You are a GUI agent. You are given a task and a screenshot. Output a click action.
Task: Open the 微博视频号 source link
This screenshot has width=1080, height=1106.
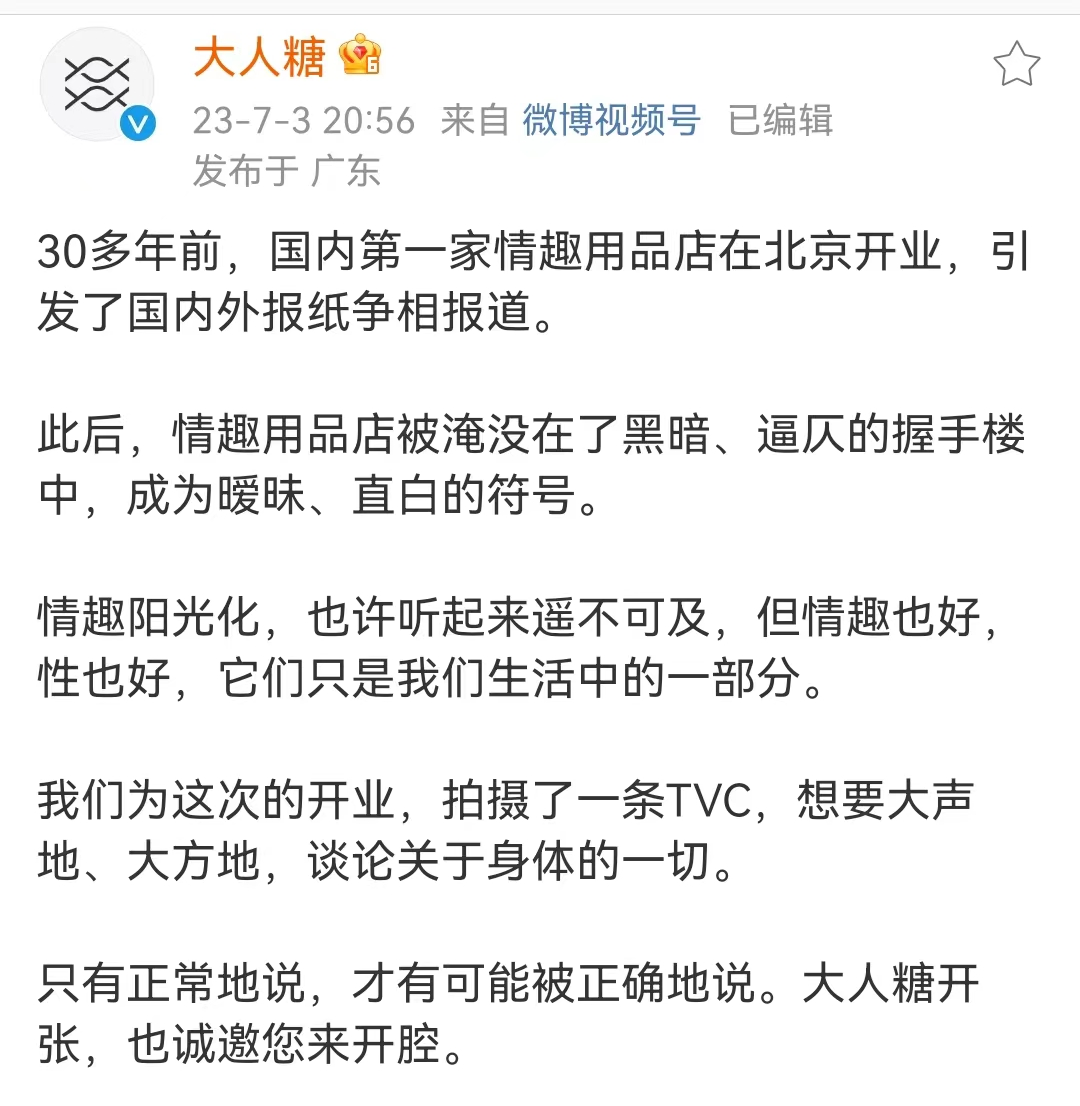pos(611,120)
